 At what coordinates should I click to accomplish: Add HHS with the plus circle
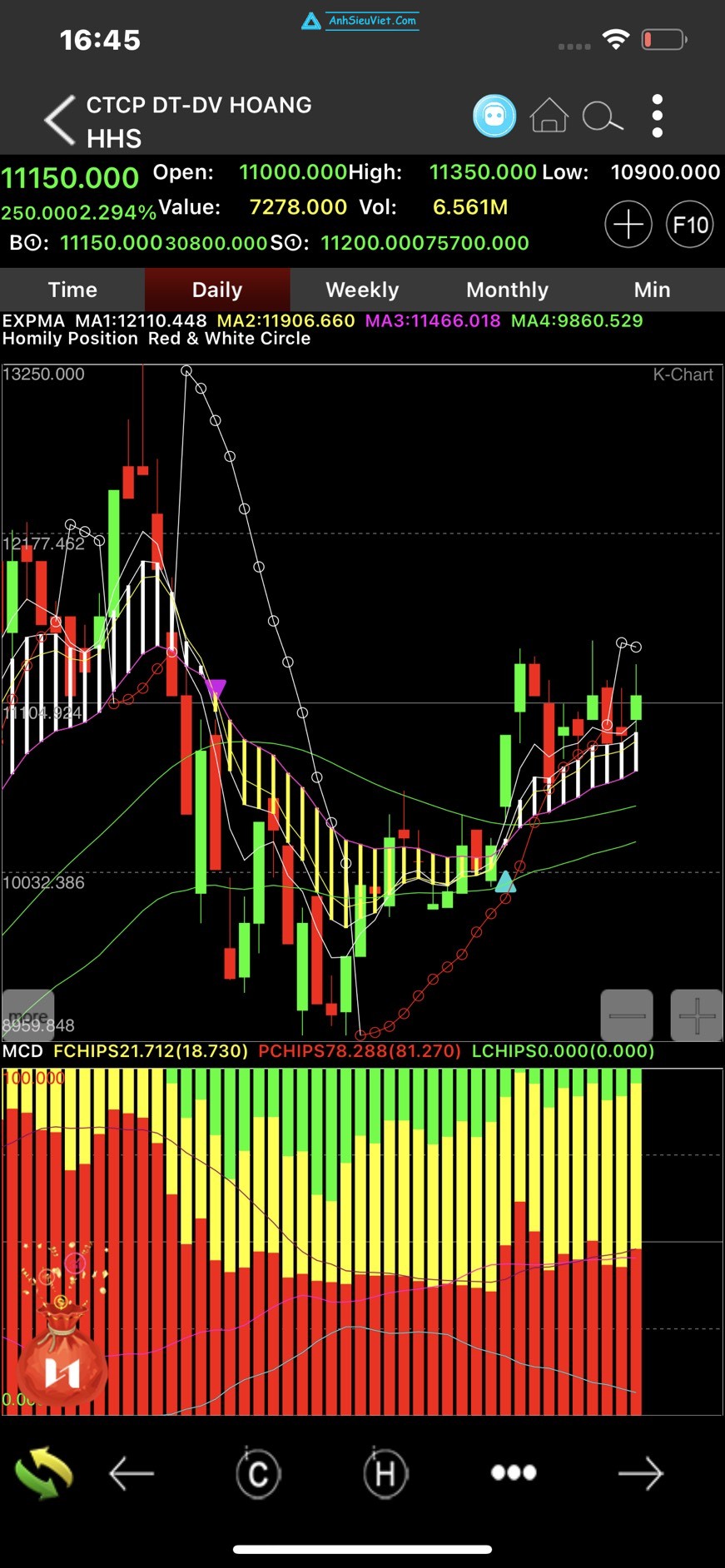[x=628, y=225]
